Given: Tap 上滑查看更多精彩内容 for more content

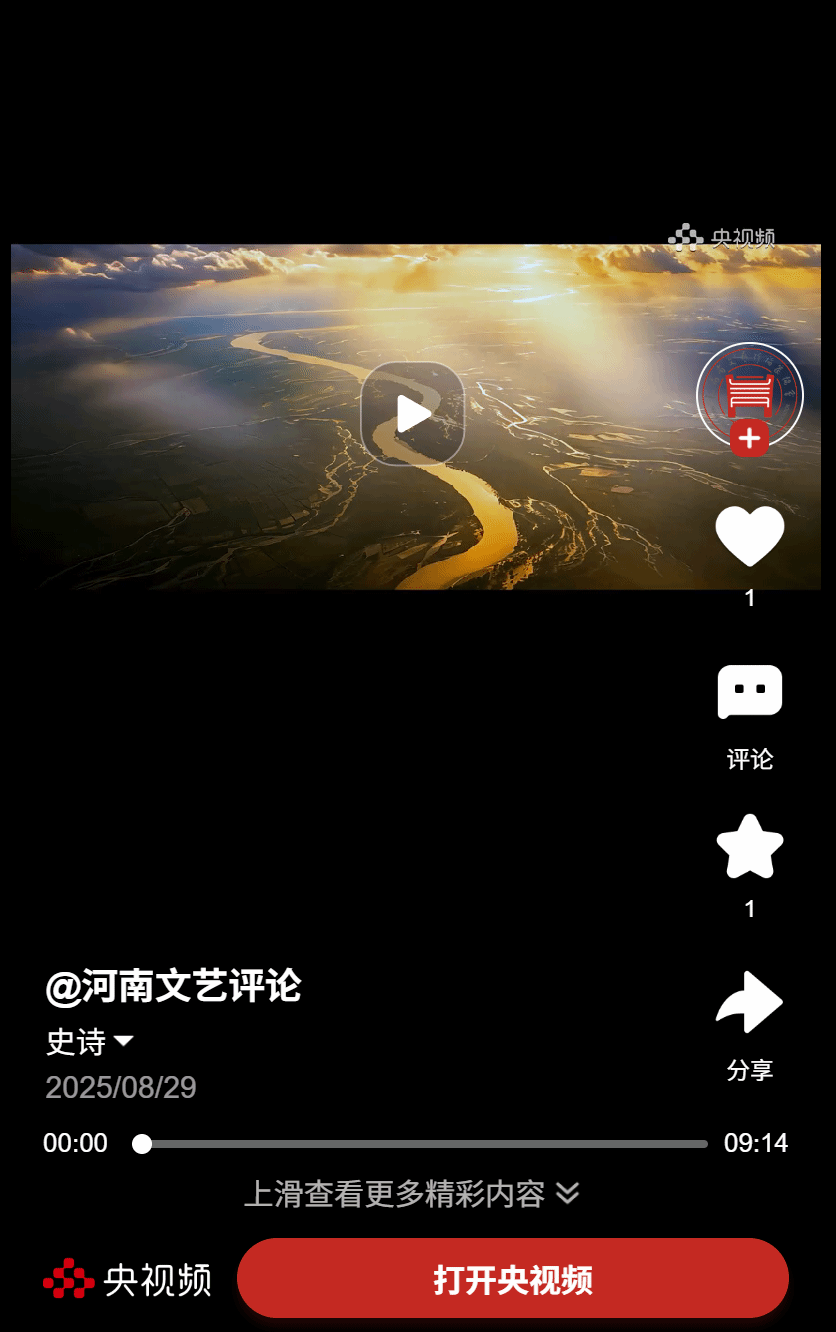Looking at the screenshot, I should [x=411, y=1193].
